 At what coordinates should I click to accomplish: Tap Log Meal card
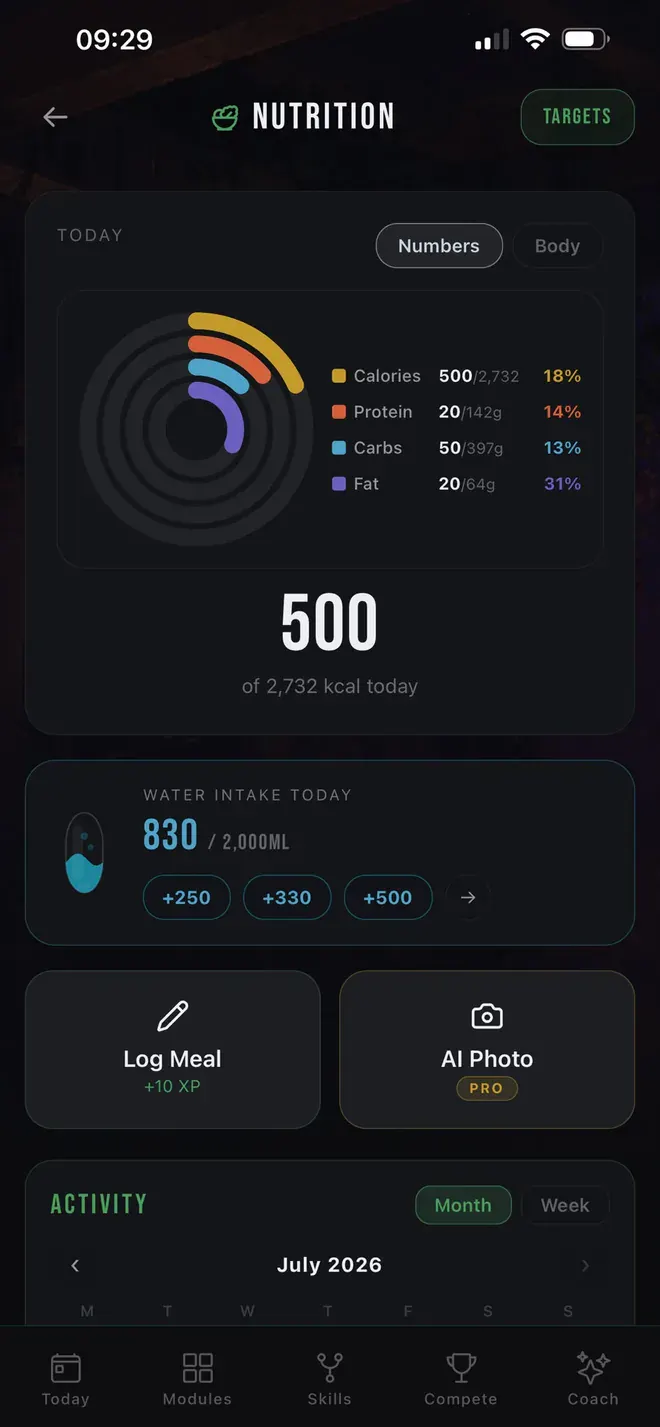coord(172,1049)
